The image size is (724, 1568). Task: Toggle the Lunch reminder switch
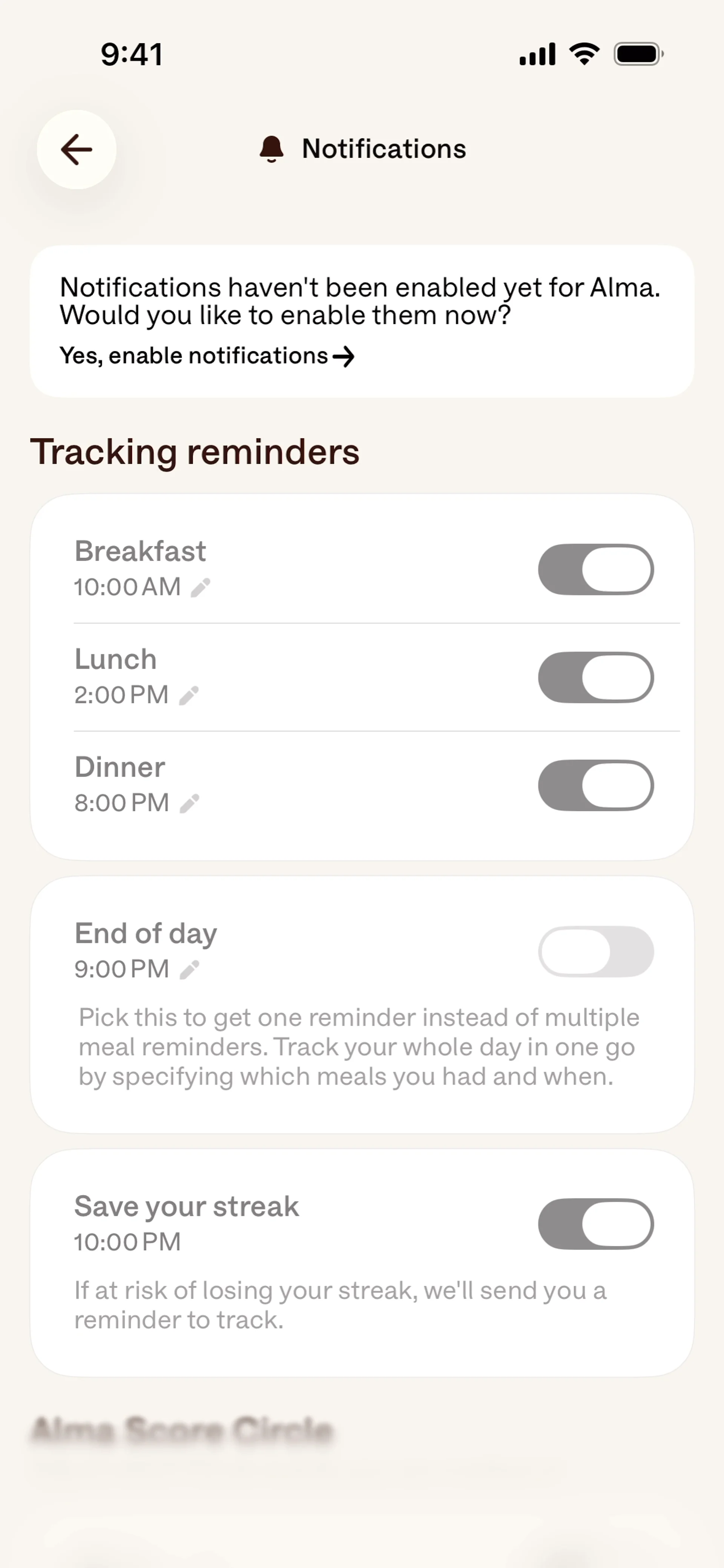[x=595, y=677]
